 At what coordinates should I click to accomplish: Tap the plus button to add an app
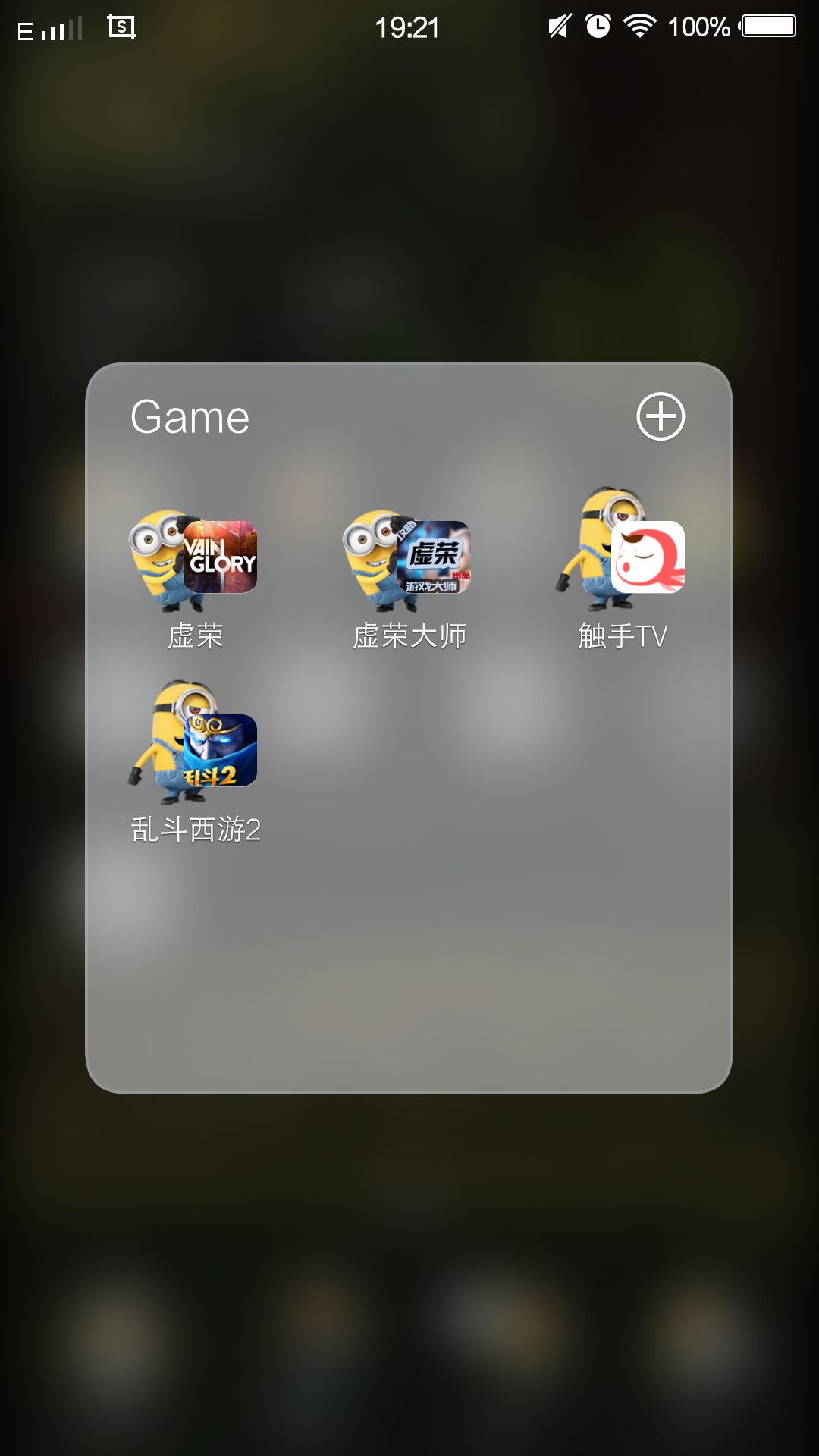[661, 418]
